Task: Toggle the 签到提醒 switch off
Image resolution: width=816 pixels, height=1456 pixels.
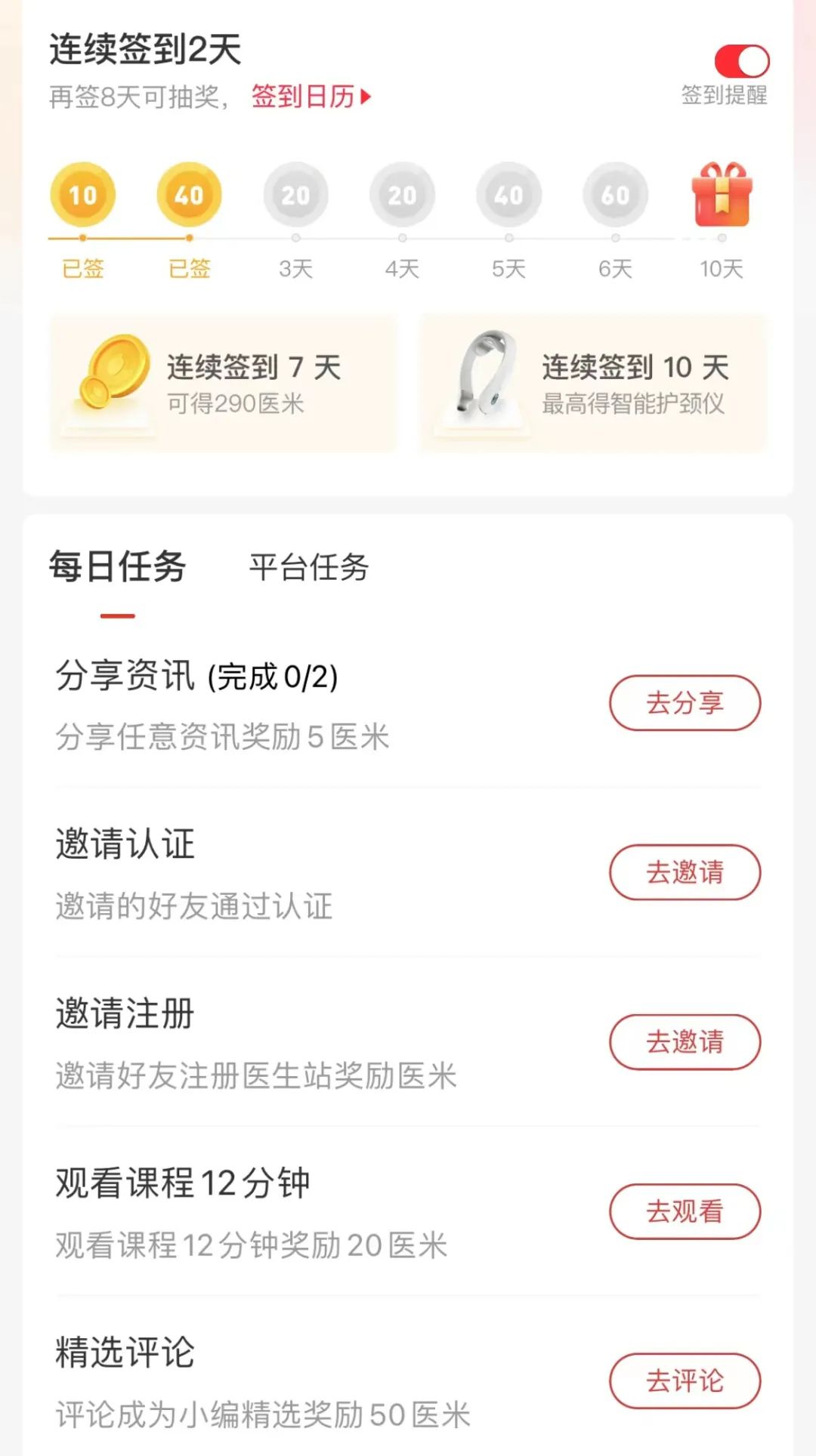Action: [741, 62]
